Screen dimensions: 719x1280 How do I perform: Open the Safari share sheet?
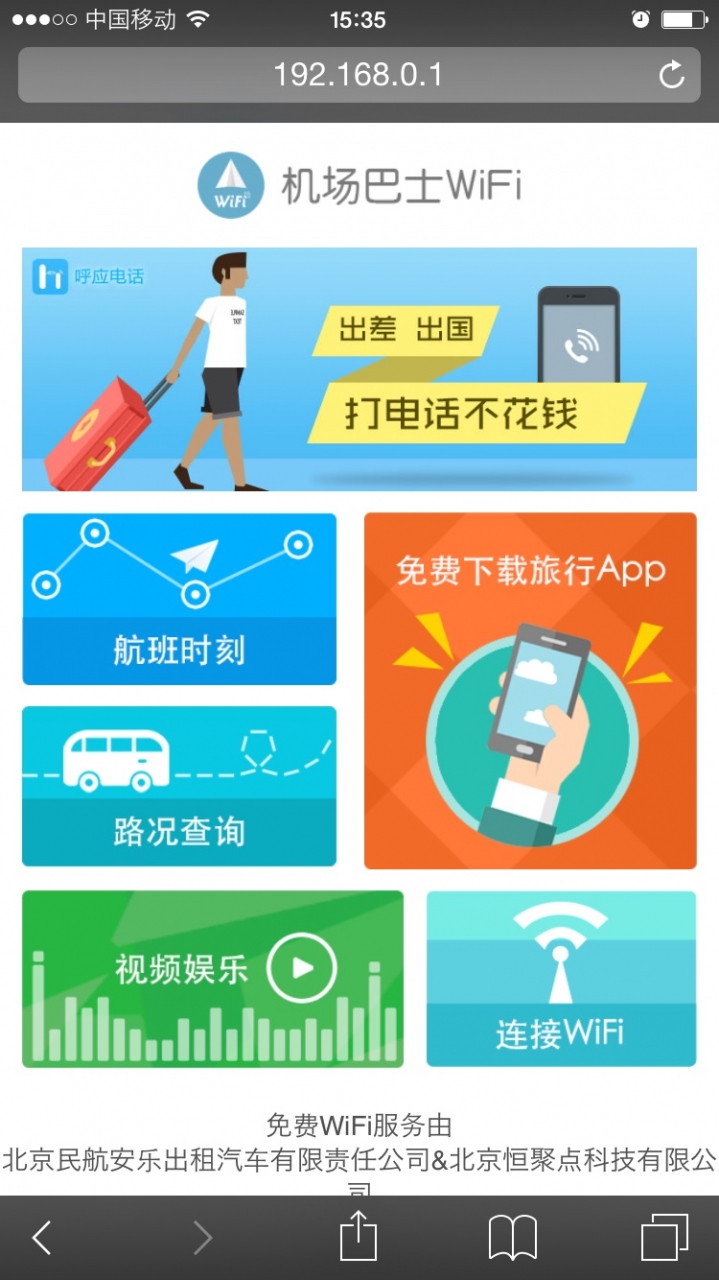358,1237
